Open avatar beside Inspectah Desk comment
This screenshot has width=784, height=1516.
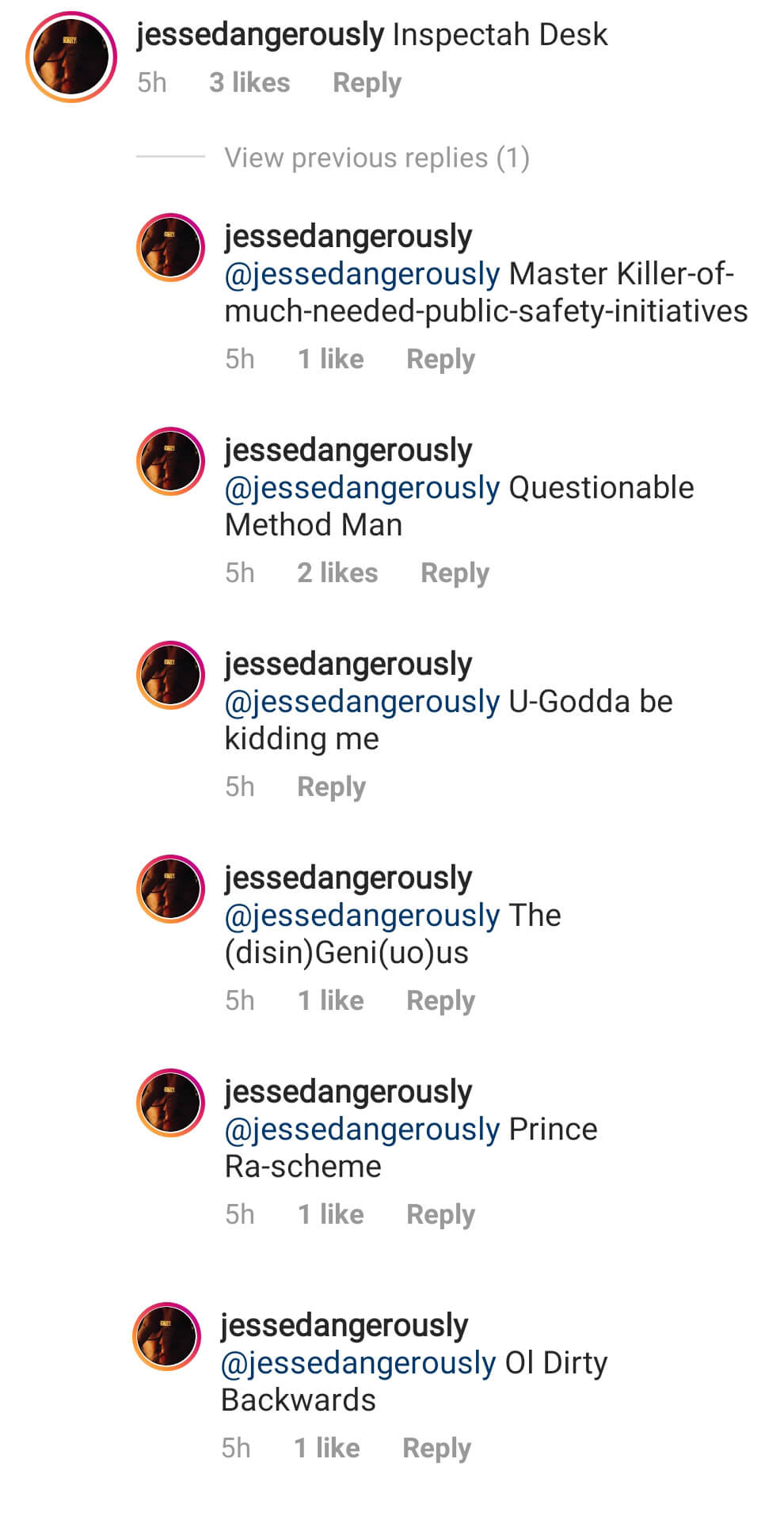pos(71,57)
